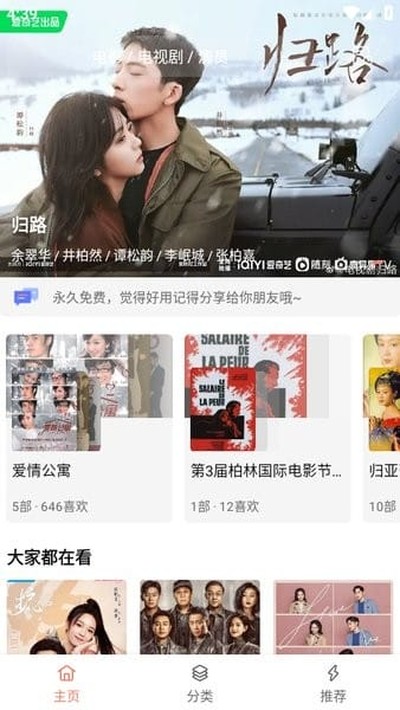Switch to the 推荐 tab
The height and width of the screenshot is (710, 400).
point(333,682)
